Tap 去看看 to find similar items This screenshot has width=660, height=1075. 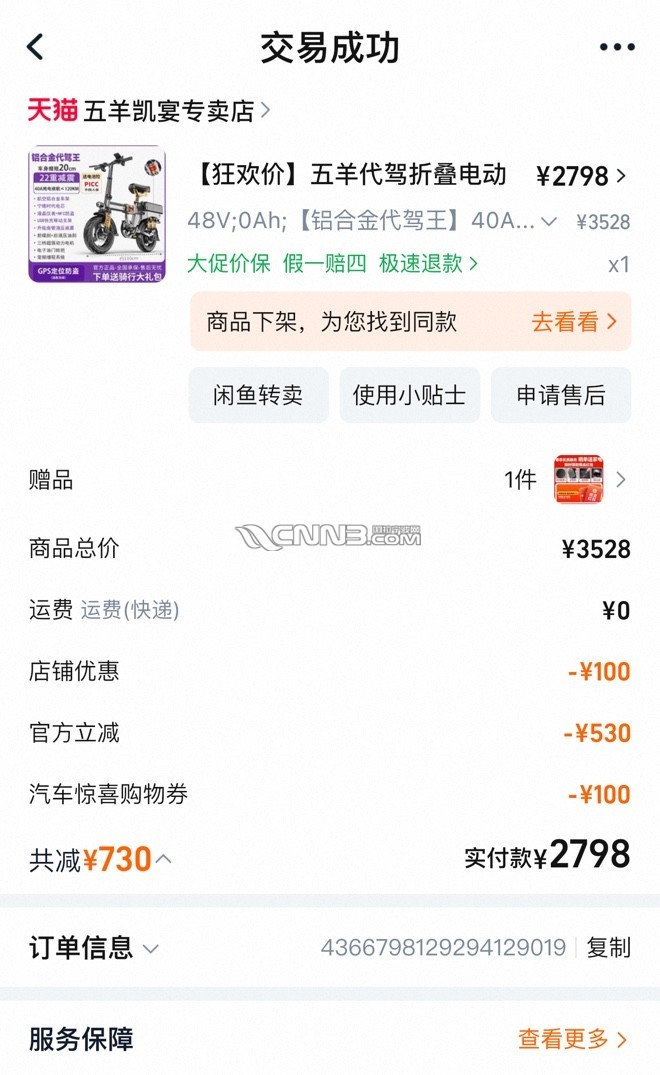[x=574, y=321]
